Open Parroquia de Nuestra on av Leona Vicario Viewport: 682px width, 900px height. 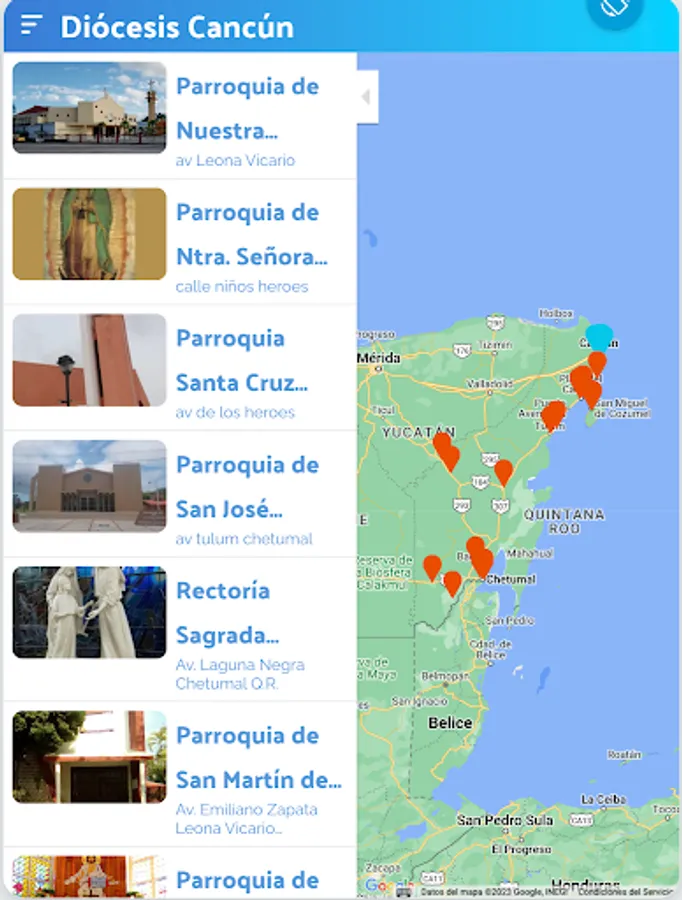pos(180,115)
